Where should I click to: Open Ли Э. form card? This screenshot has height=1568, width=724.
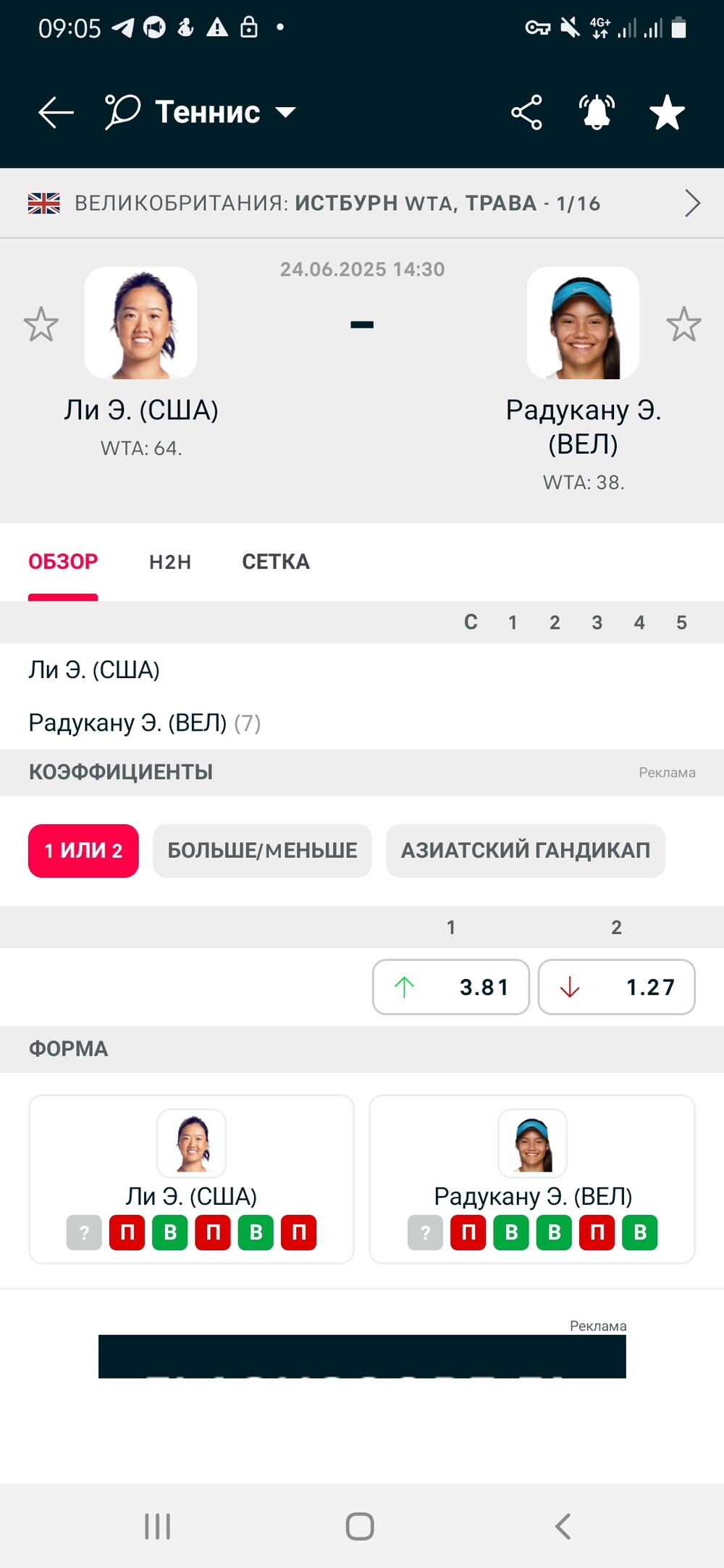coord(191,1179)
